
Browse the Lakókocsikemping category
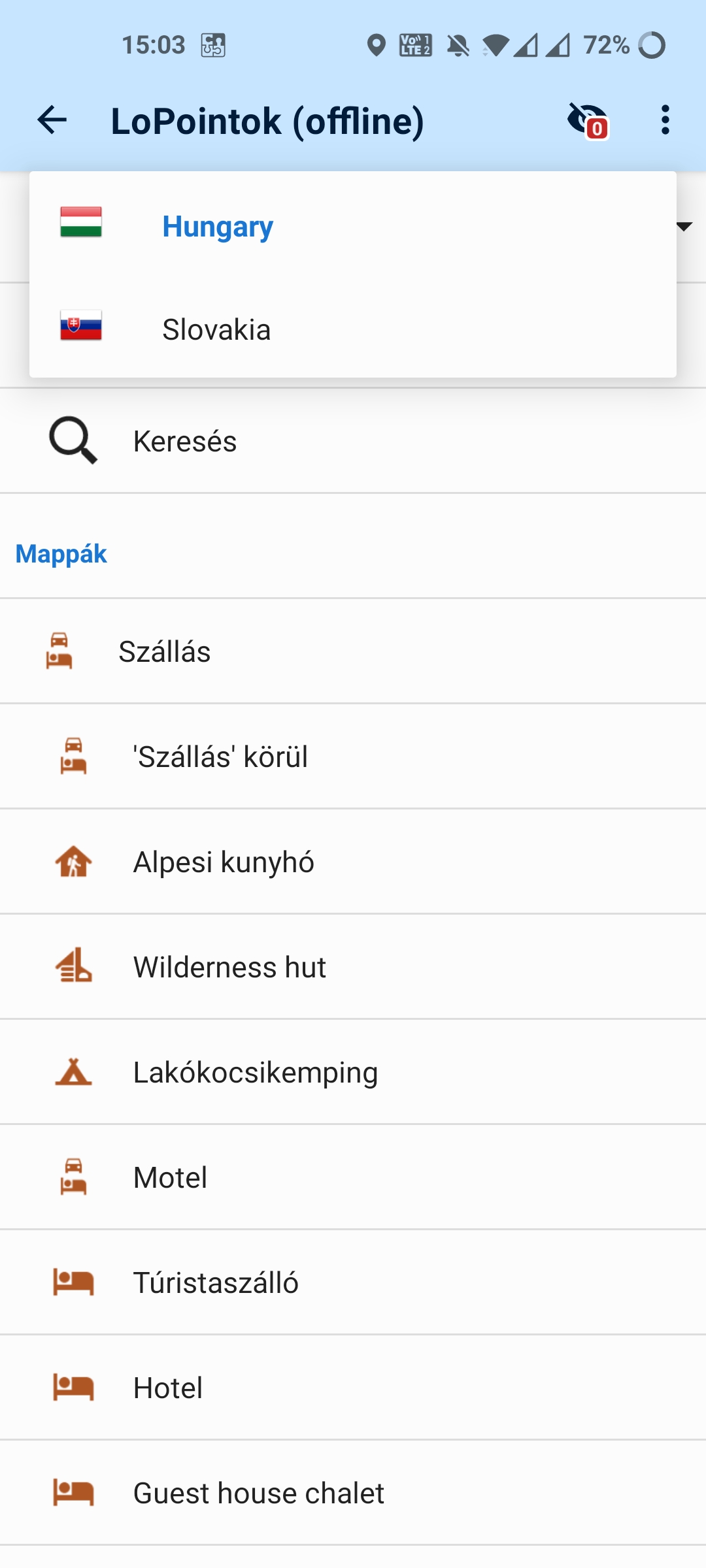tap(256, 1072)
